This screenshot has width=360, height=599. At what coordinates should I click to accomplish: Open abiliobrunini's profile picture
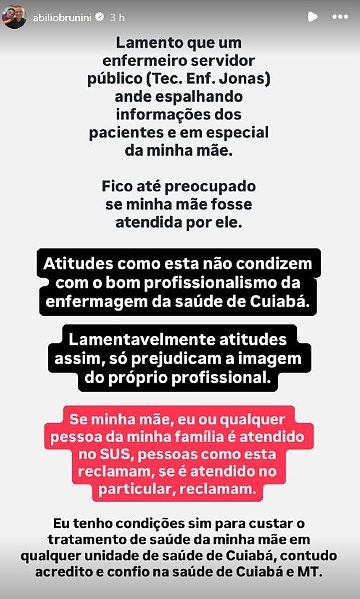coord(15,16)
